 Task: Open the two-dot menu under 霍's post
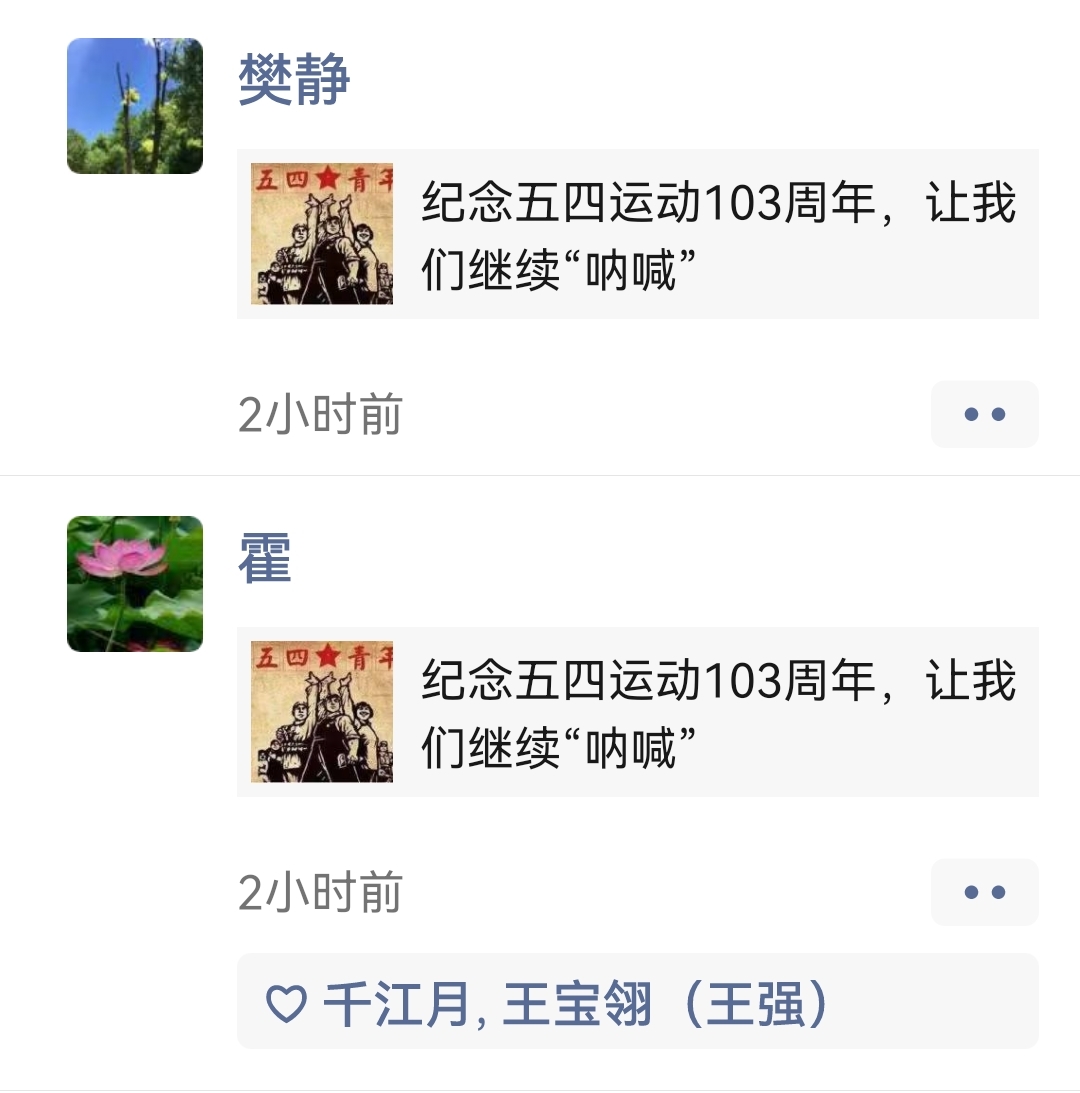pos(984,892)
